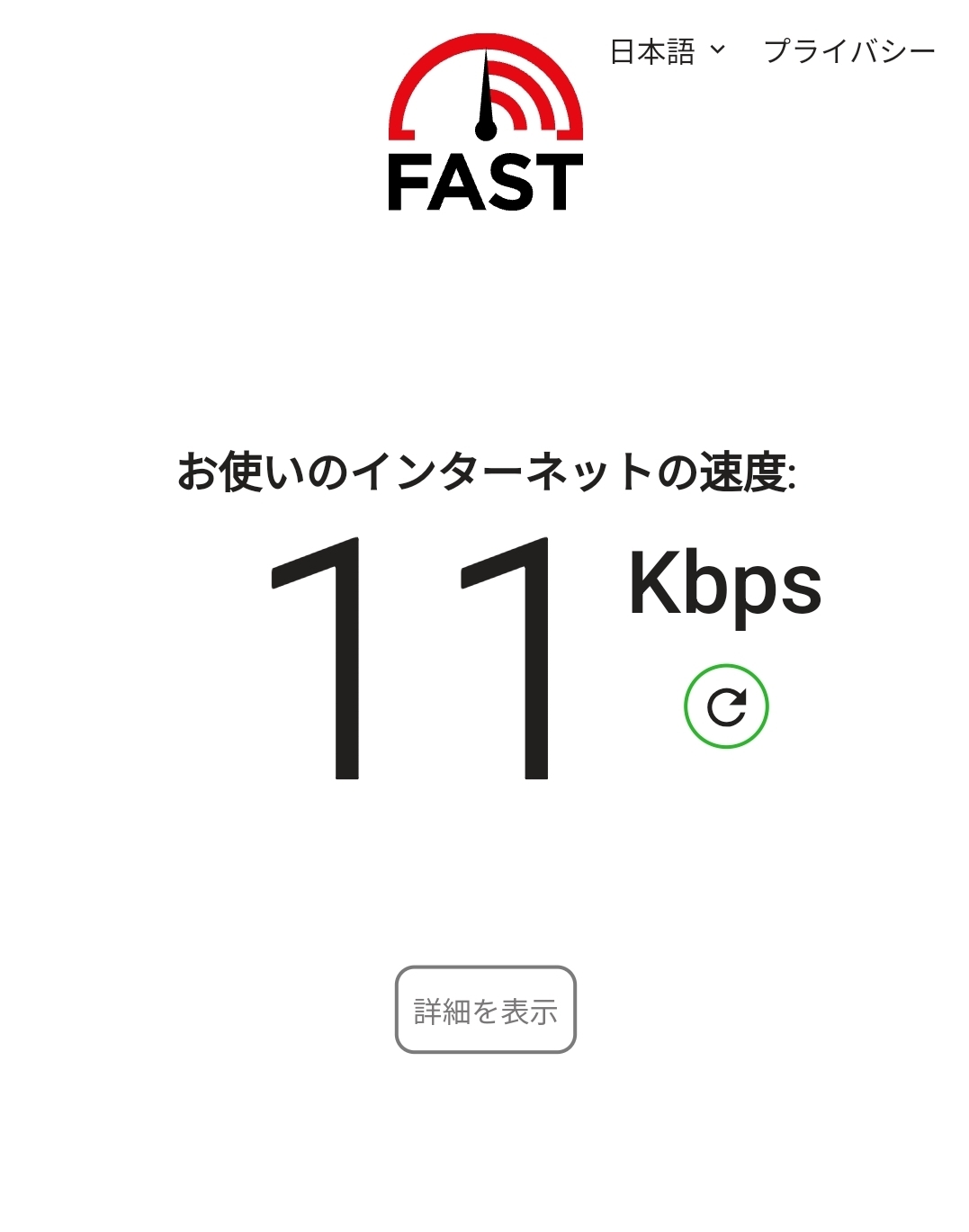The image size is (969, 1232).
Task: Tap the 詳細を表示 button
Action: tap(485, 1010)
